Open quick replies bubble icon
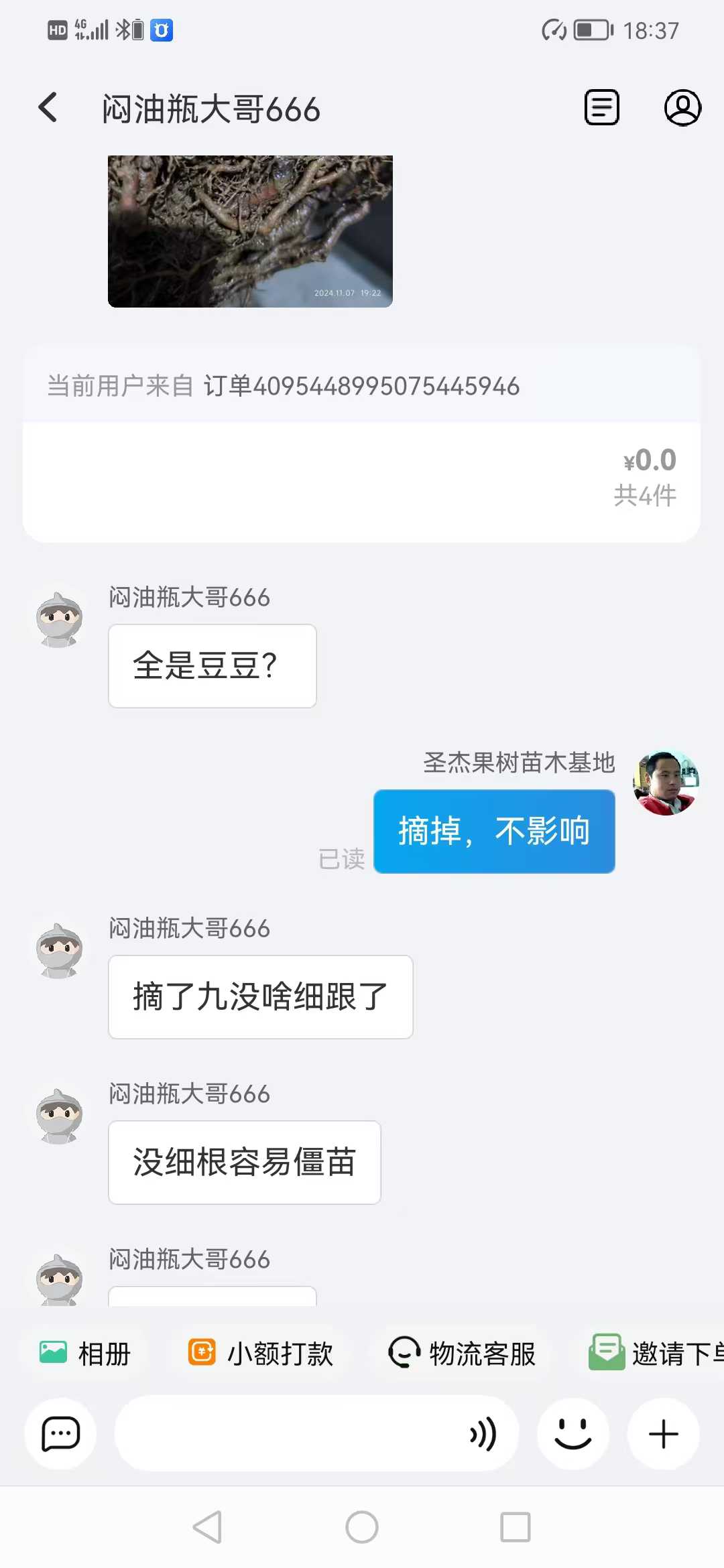This screenshot has height=1568, width=724. [60, 1434]
